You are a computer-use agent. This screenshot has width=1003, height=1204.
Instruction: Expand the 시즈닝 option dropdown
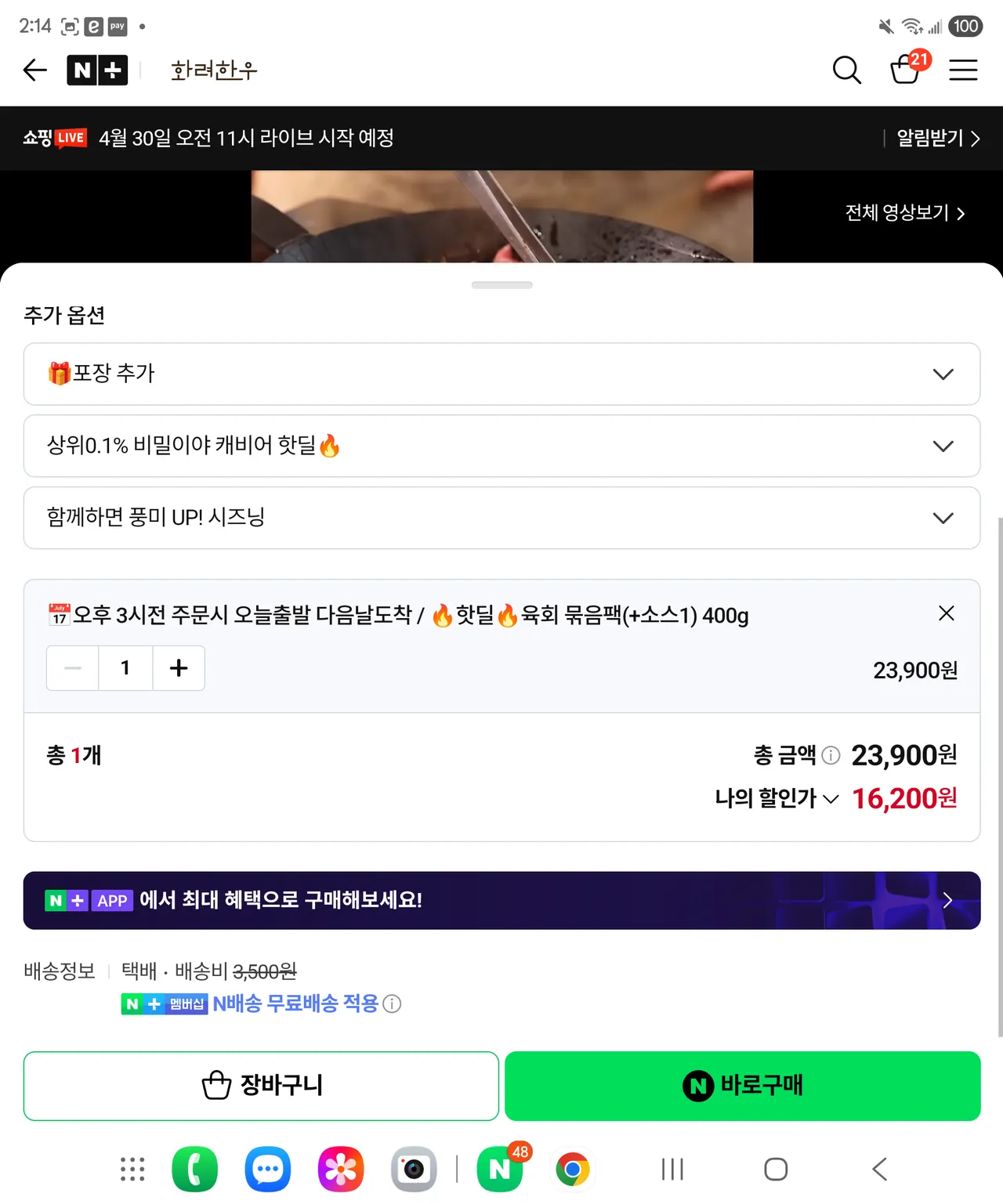[501, 518]
